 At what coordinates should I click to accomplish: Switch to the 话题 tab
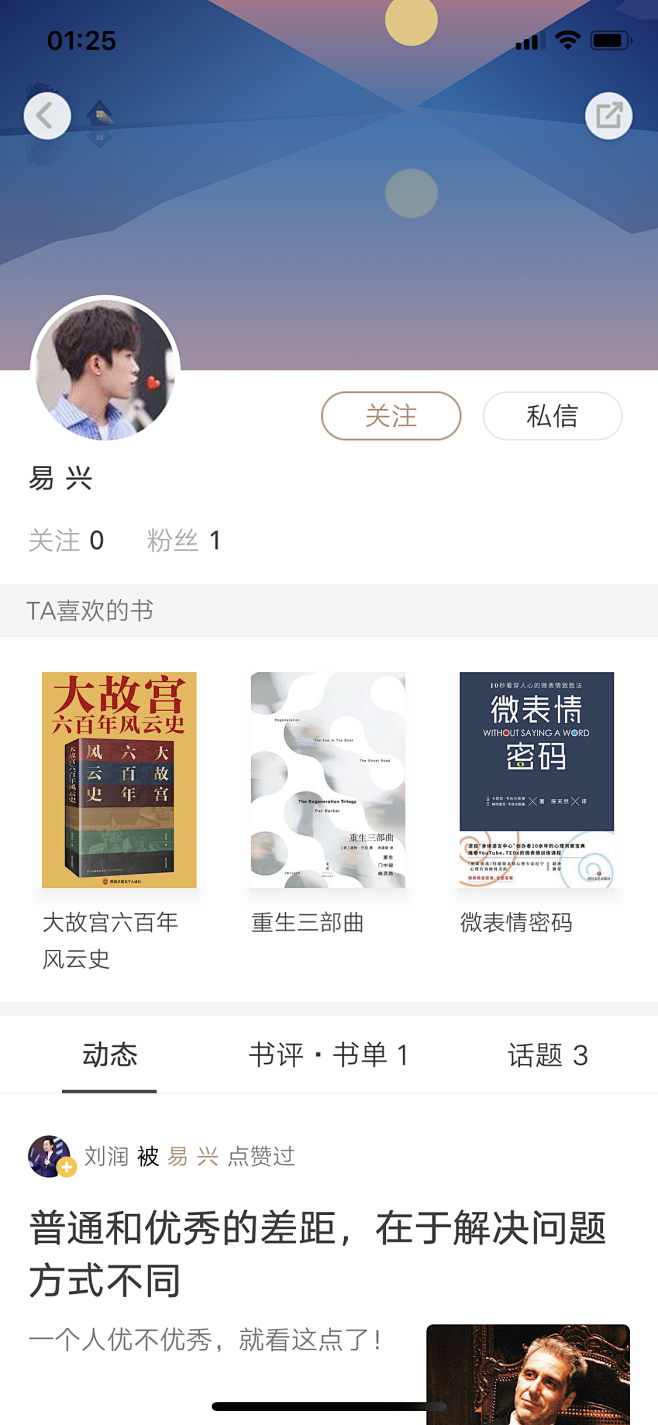[x=547, y=1055]
